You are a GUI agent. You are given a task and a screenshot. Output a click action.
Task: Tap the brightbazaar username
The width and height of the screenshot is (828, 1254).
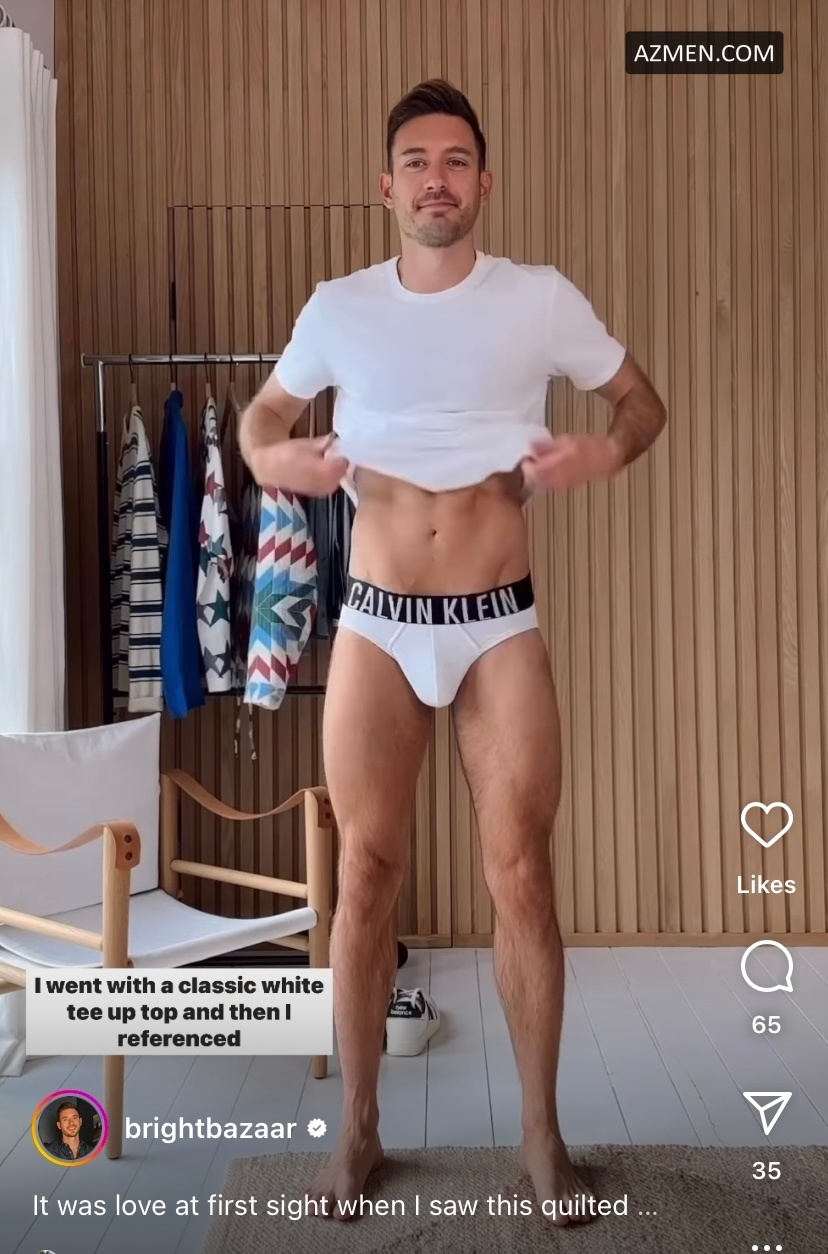210,1129
